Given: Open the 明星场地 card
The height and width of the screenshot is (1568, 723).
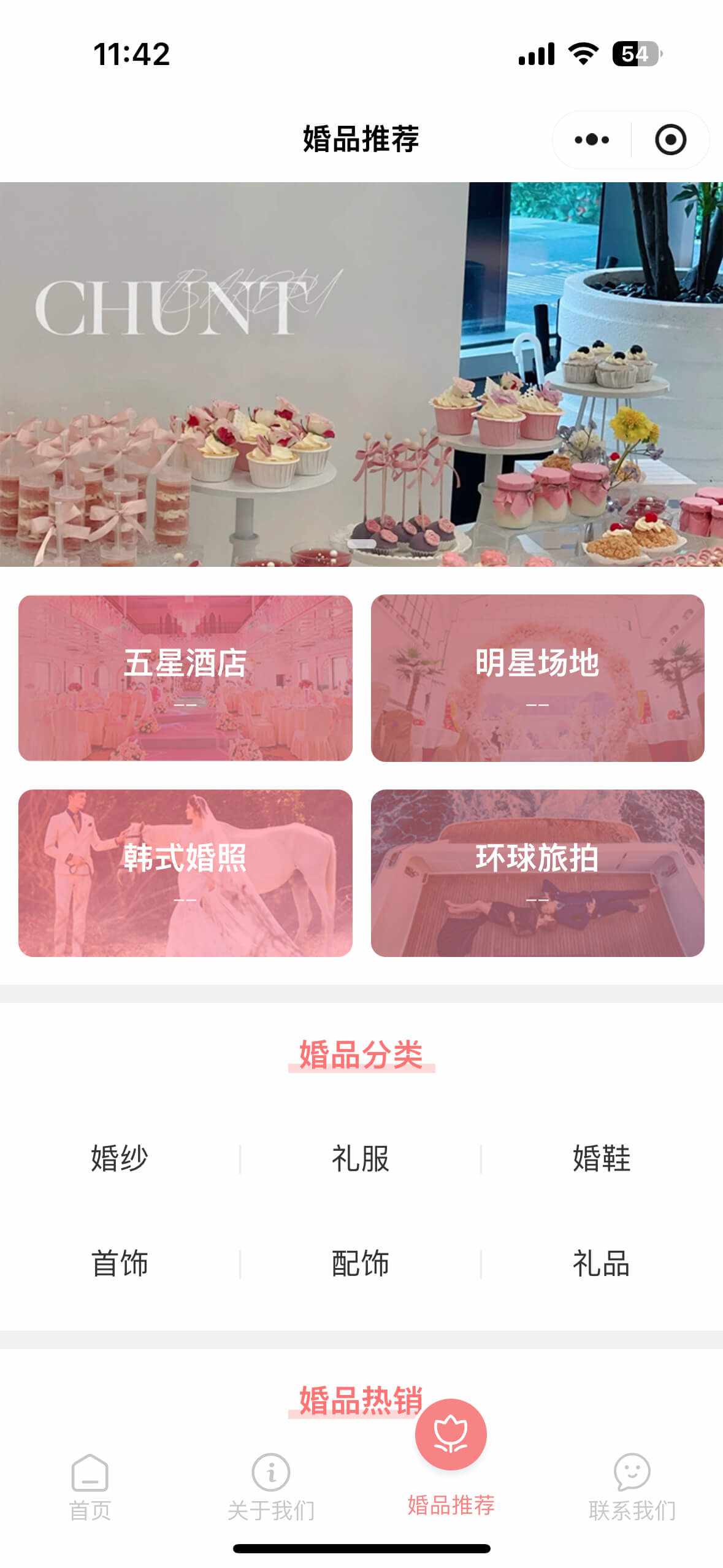Looking at the screenshot, I should point(537,678).
